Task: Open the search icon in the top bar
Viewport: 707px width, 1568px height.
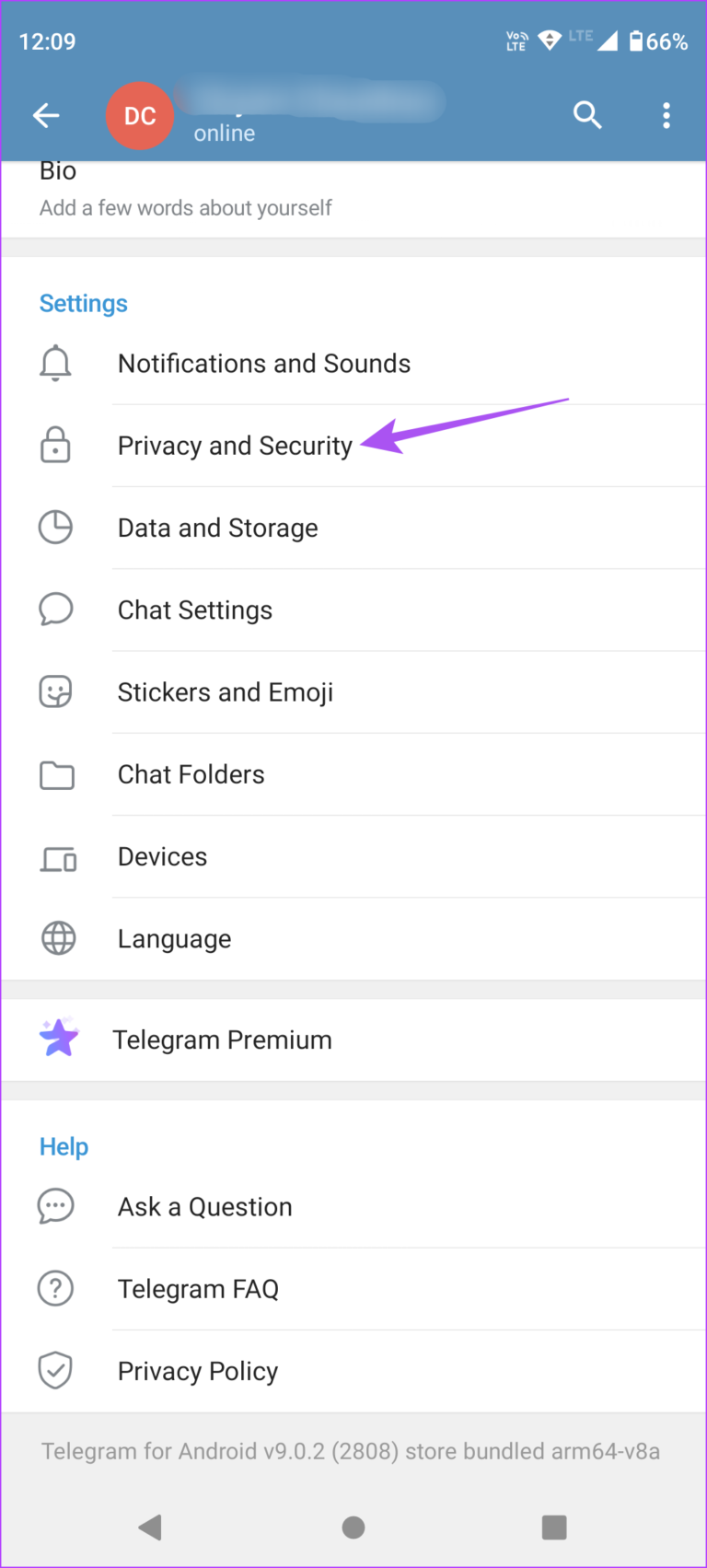Action: (x=587, y=116)
